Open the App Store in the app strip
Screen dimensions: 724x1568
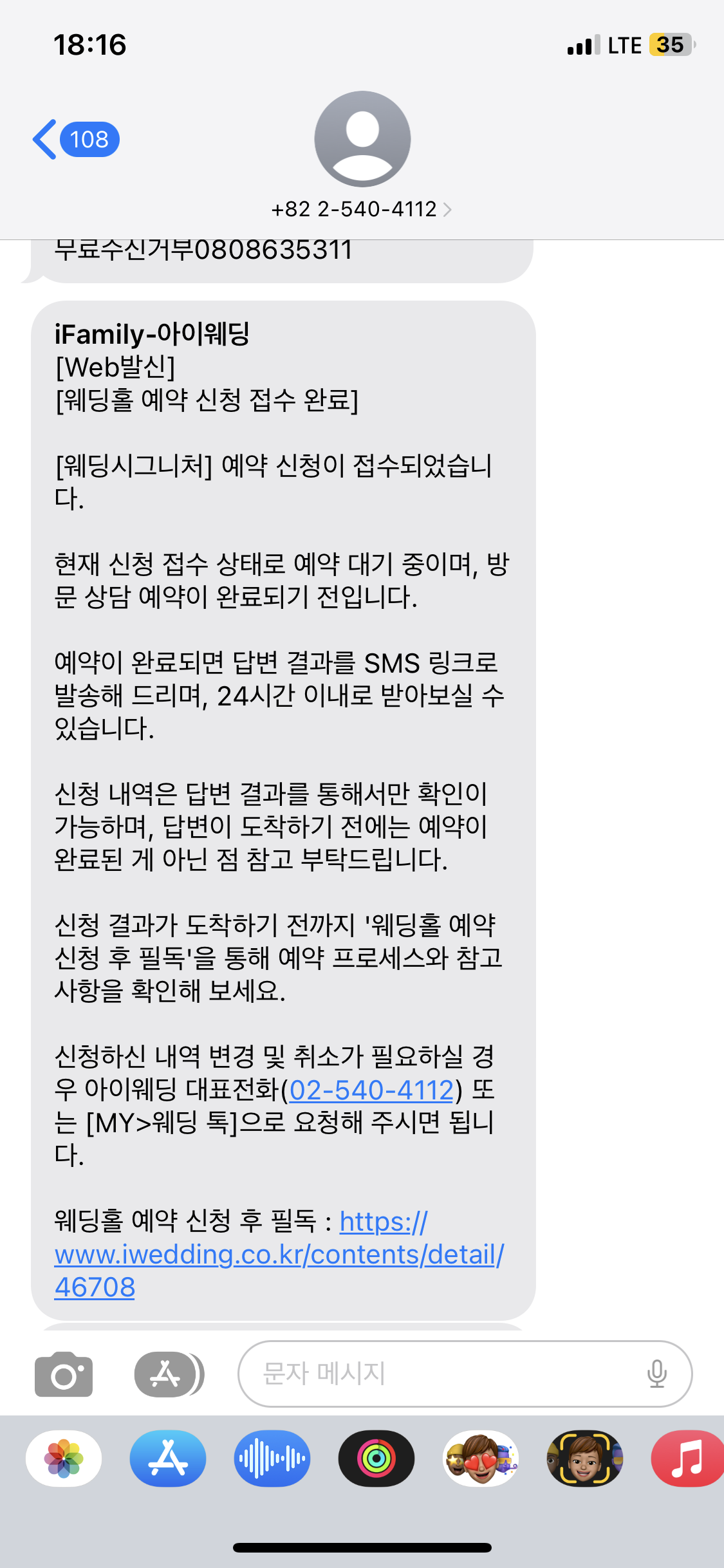(x=168, y=1459)
